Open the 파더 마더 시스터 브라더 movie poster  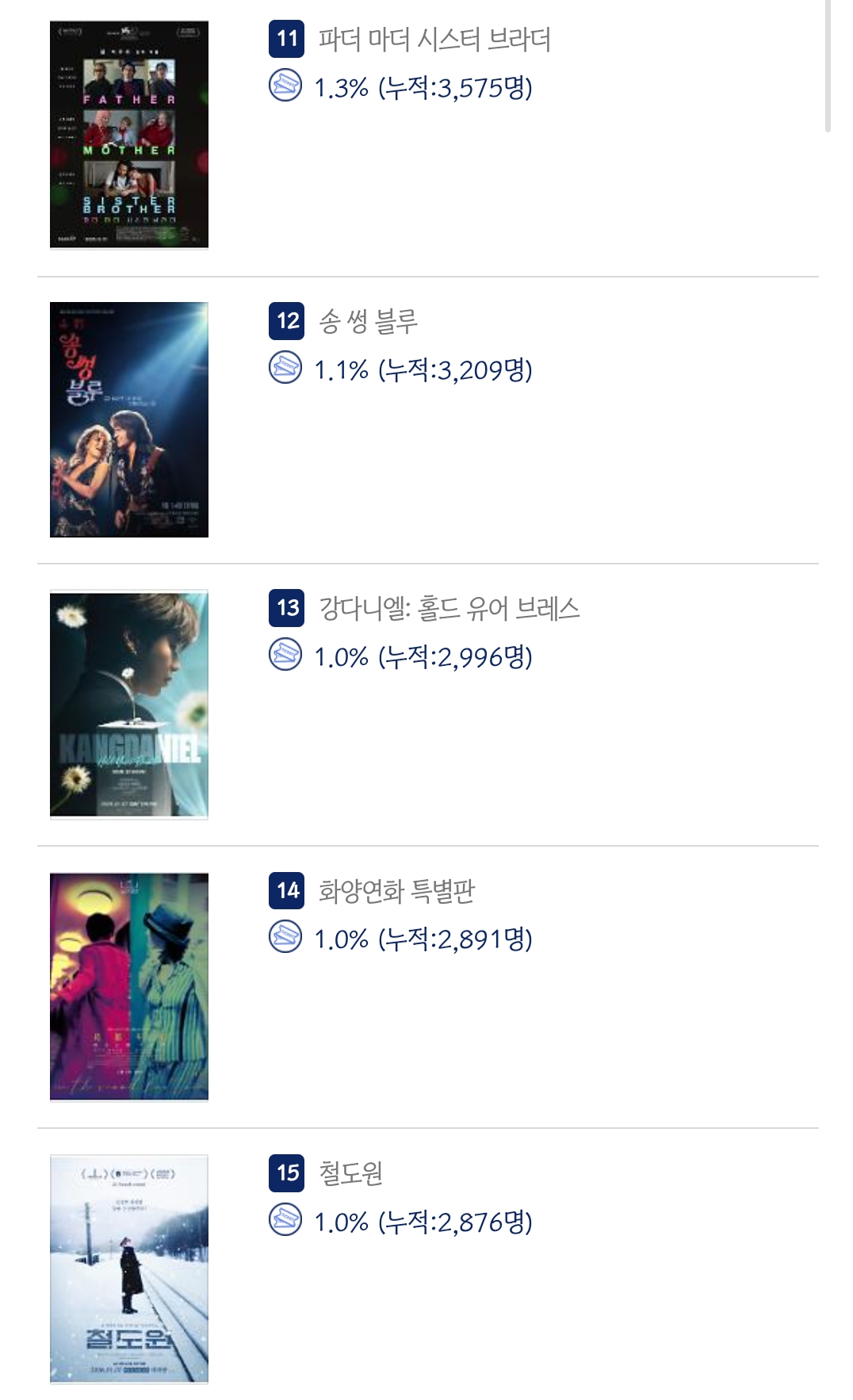click(129, 134)
